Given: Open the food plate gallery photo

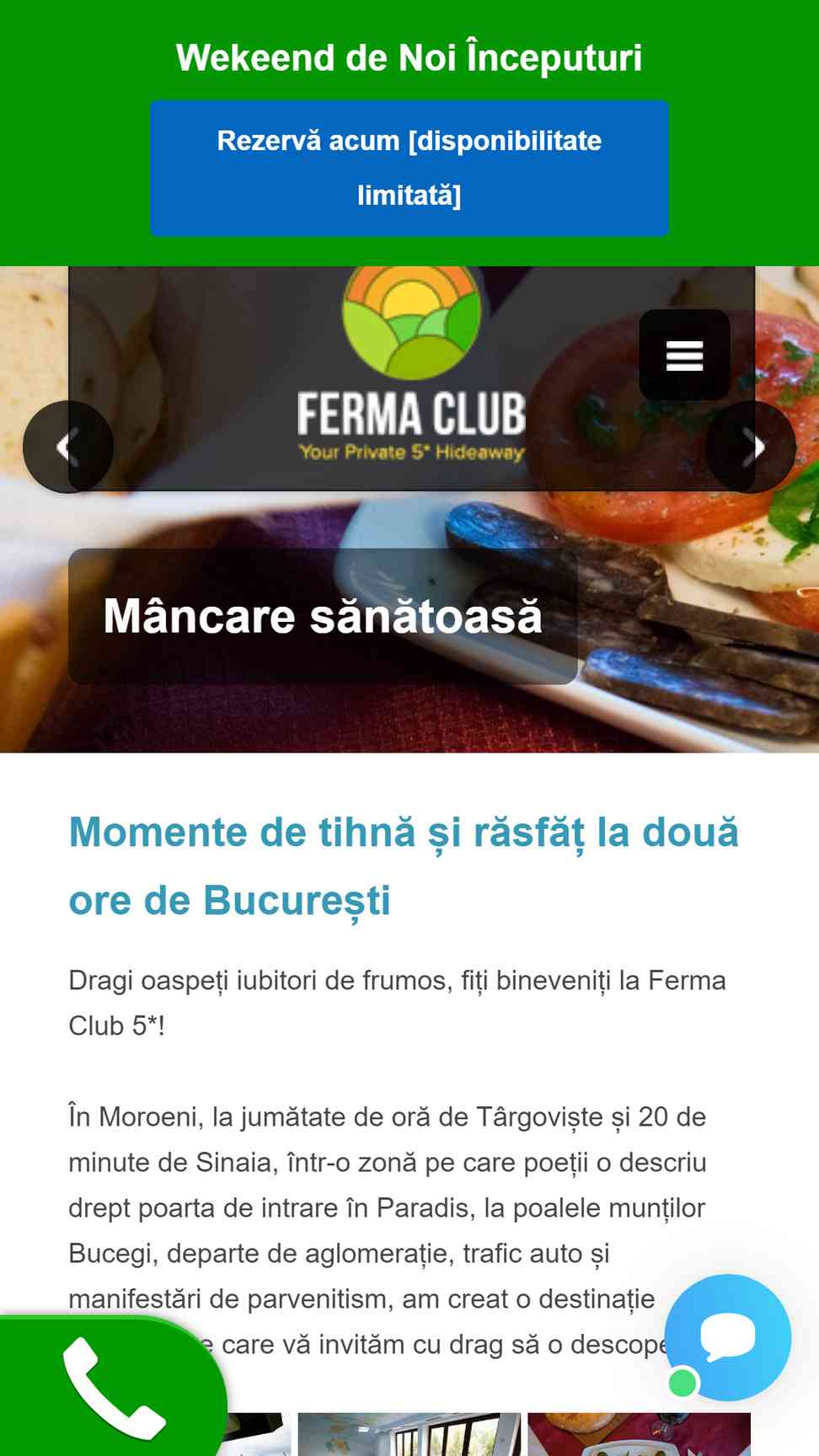Looking at the screenshot, I should [639, 1434].
